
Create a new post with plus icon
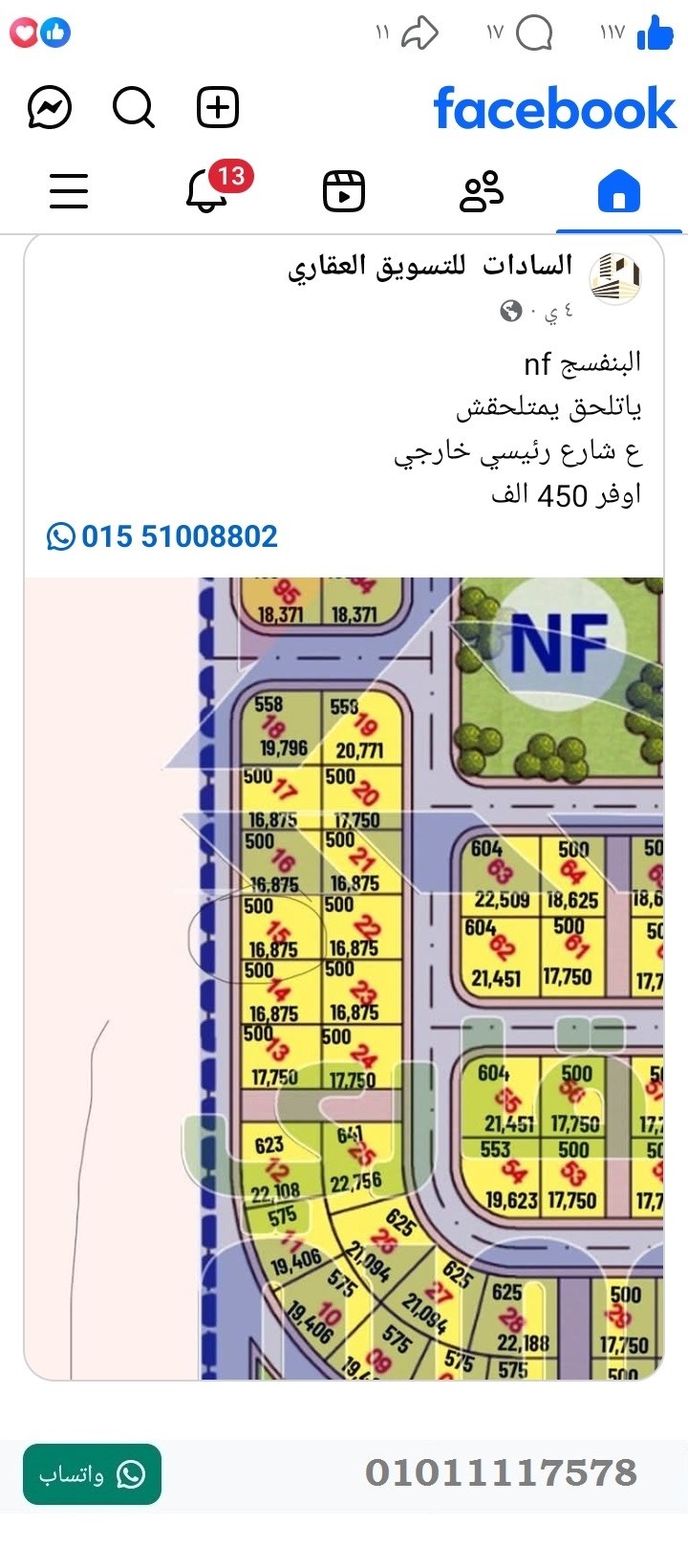point(216,107)
